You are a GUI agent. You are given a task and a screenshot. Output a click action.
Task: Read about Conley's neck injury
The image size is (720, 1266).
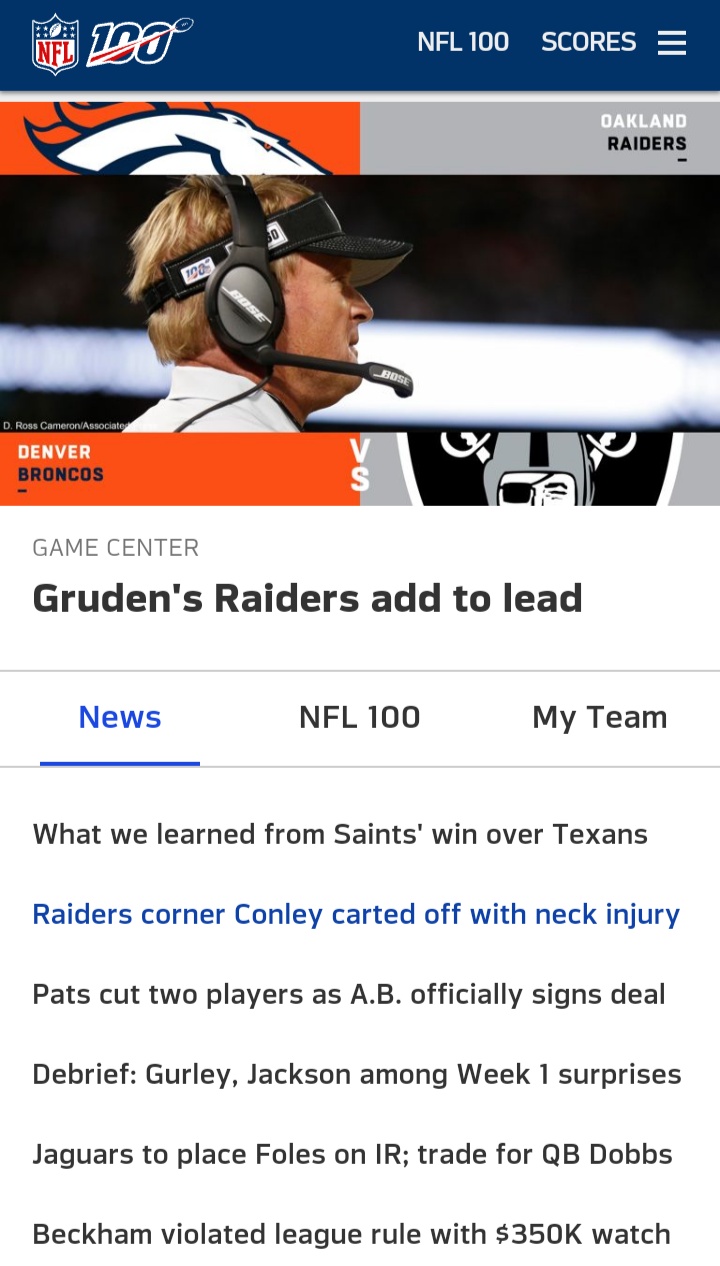pyautogui.click(x=356, y=914)
